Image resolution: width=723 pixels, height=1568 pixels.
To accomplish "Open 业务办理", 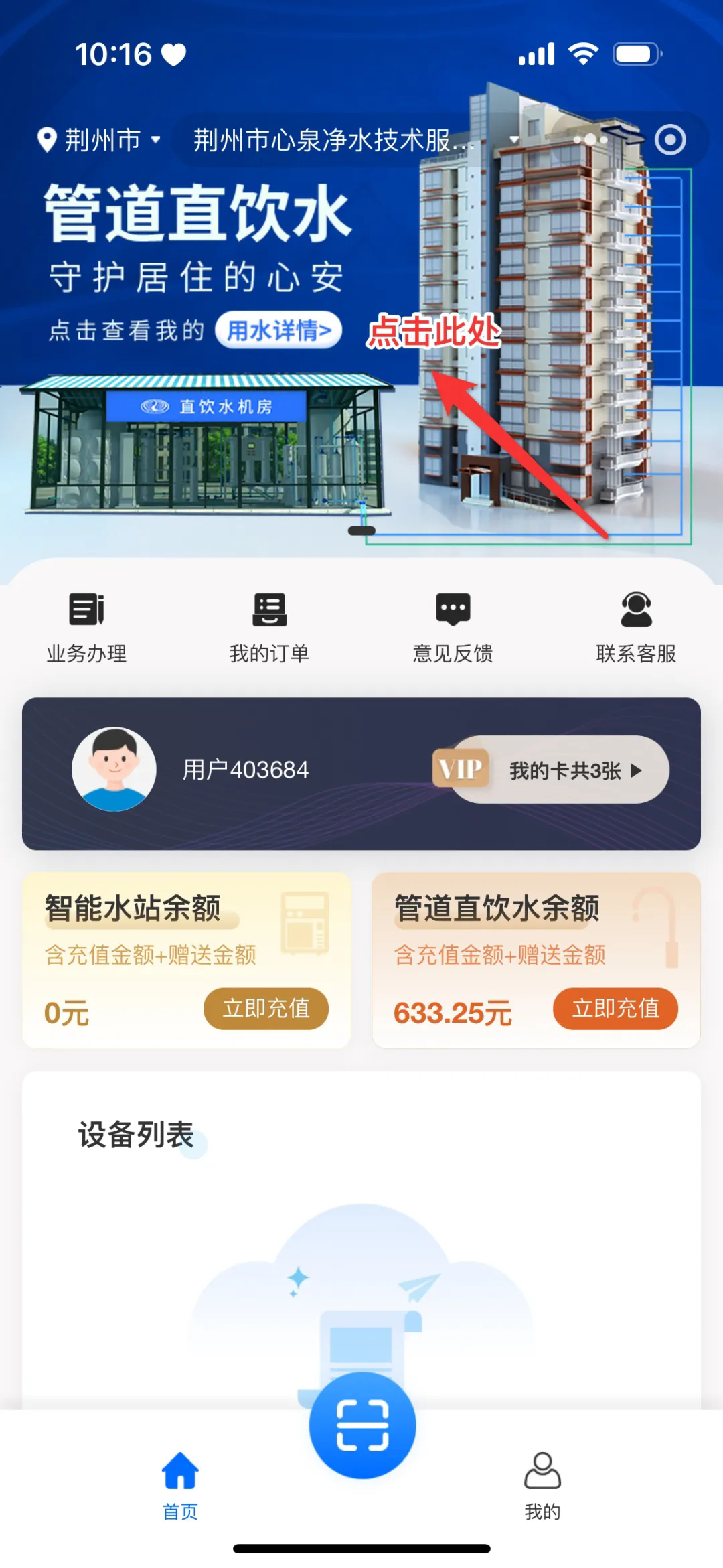I will point(87,627).
